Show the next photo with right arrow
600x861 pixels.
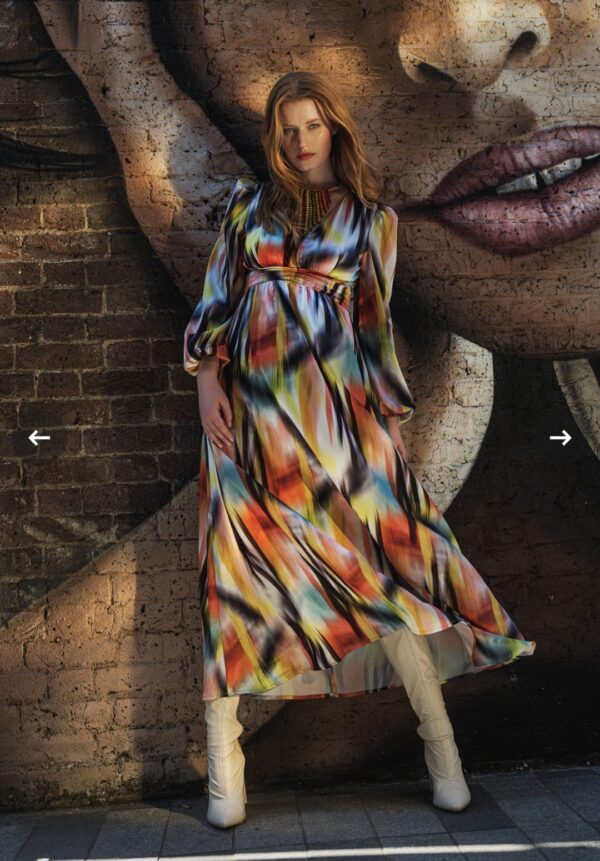(560, 437)
